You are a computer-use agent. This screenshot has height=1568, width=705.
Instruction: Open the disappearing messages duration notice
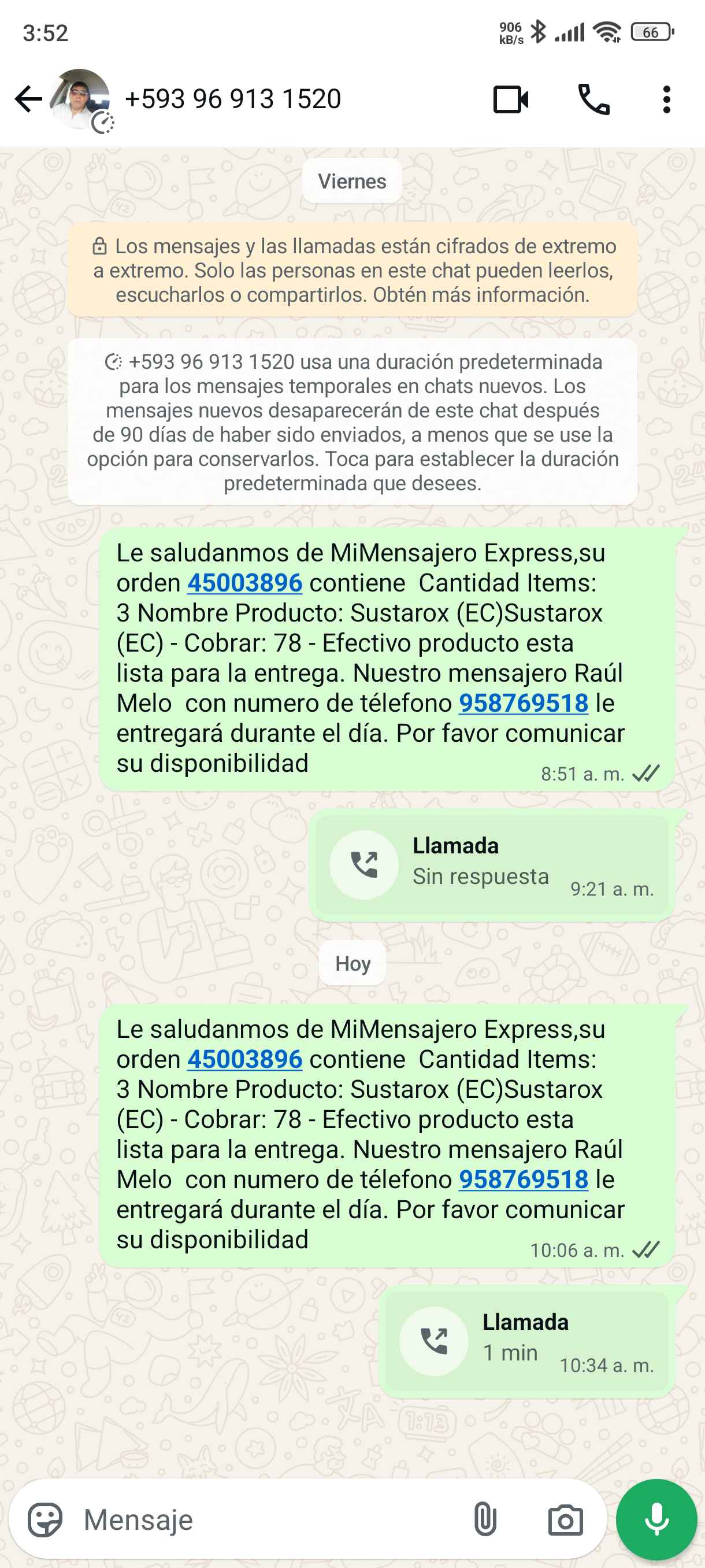coord(352,422)
